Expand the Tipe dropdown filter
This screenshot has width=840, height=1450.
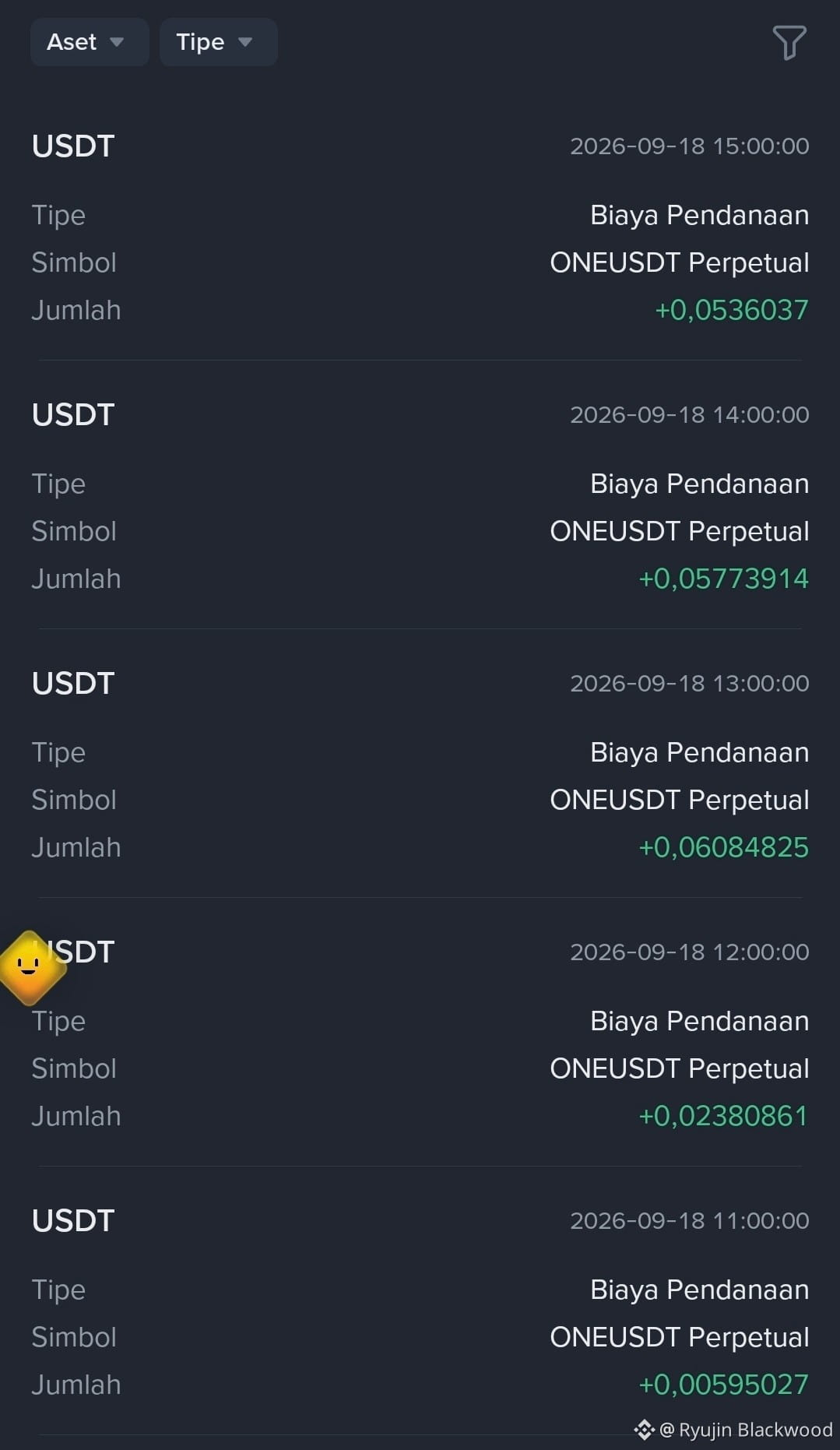(x=219, y=42)
